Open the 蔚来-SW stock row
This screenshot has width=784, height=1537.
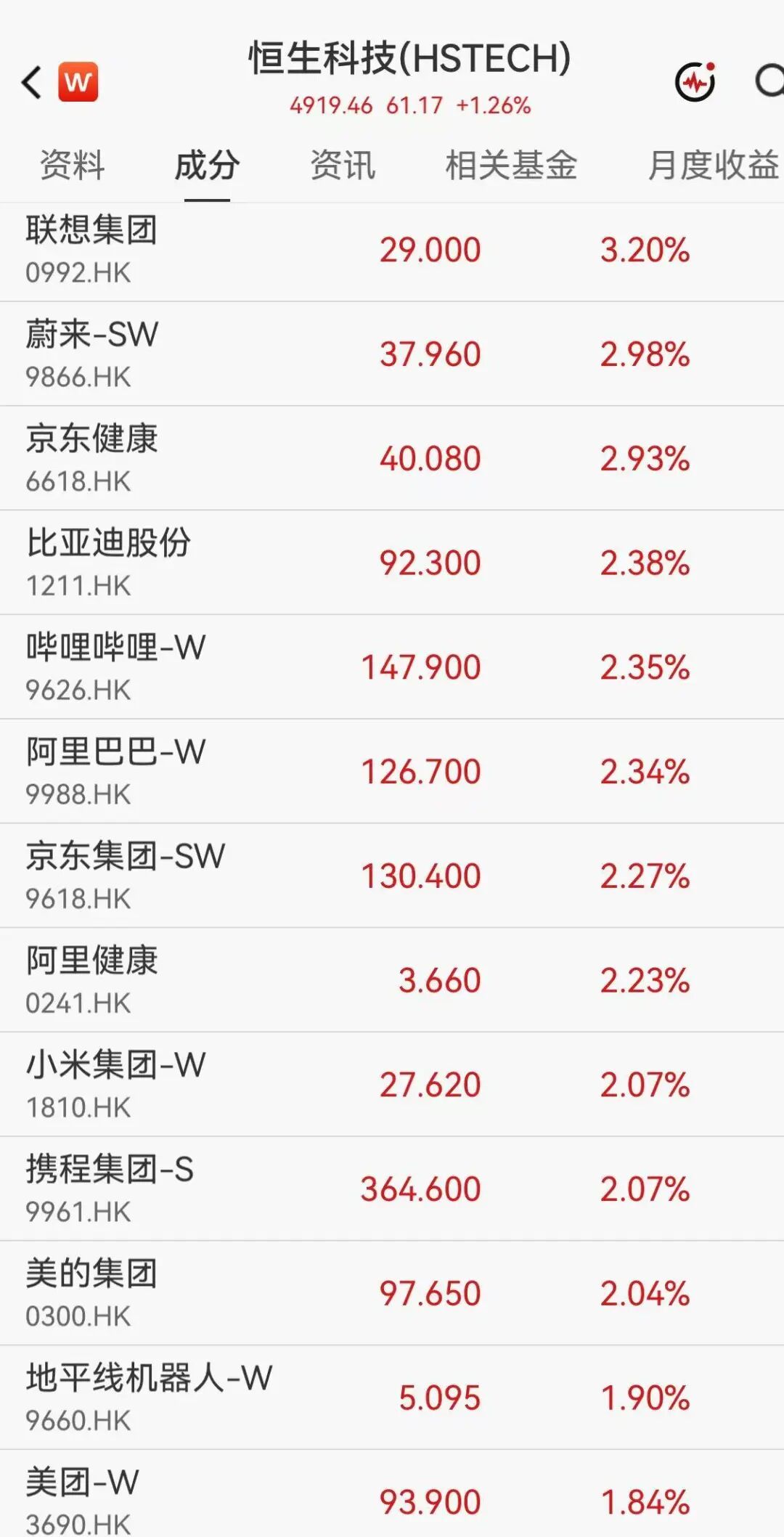pyautogui.click(x=392, y=354)
